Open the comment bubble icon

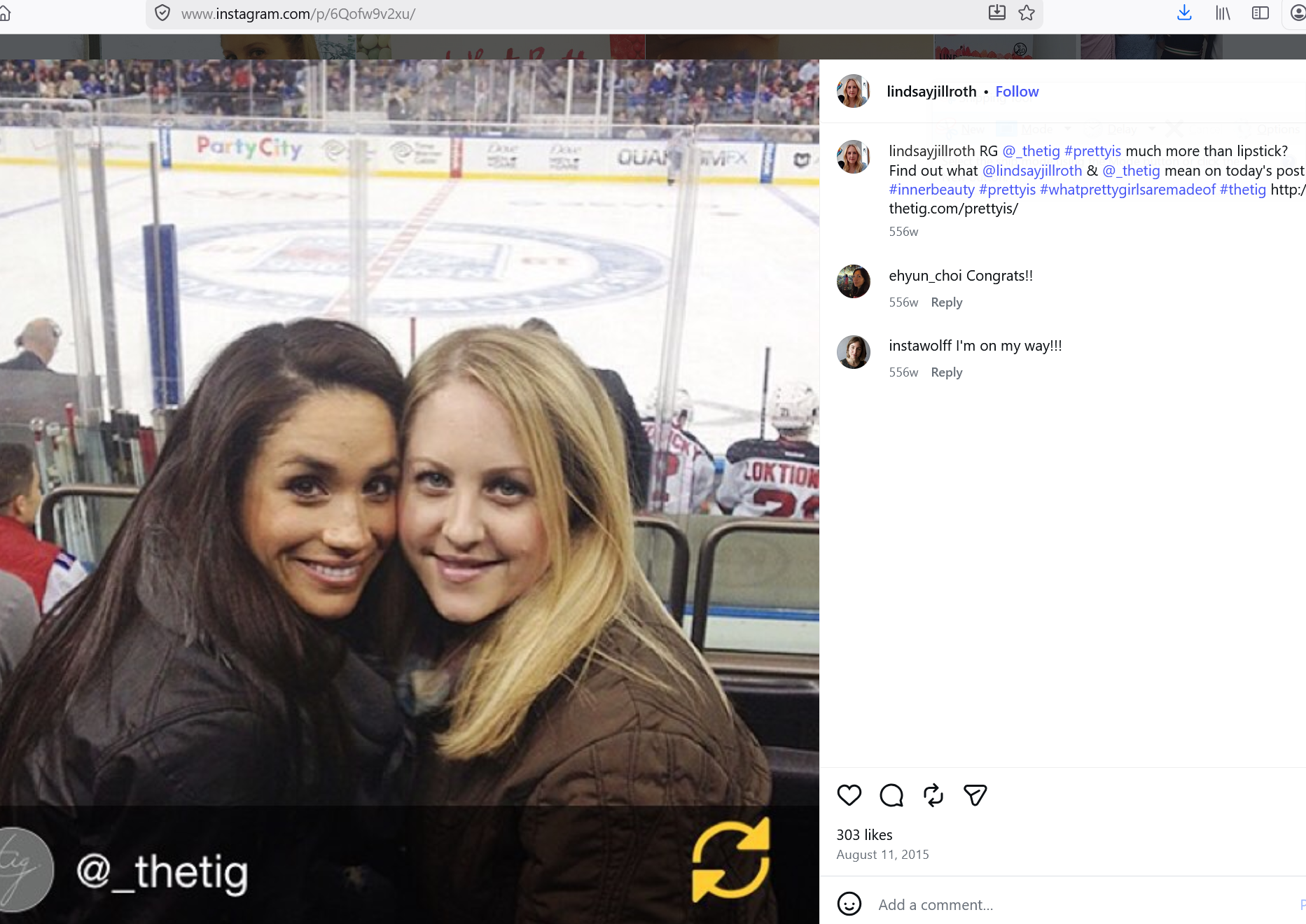coord(891,795)
